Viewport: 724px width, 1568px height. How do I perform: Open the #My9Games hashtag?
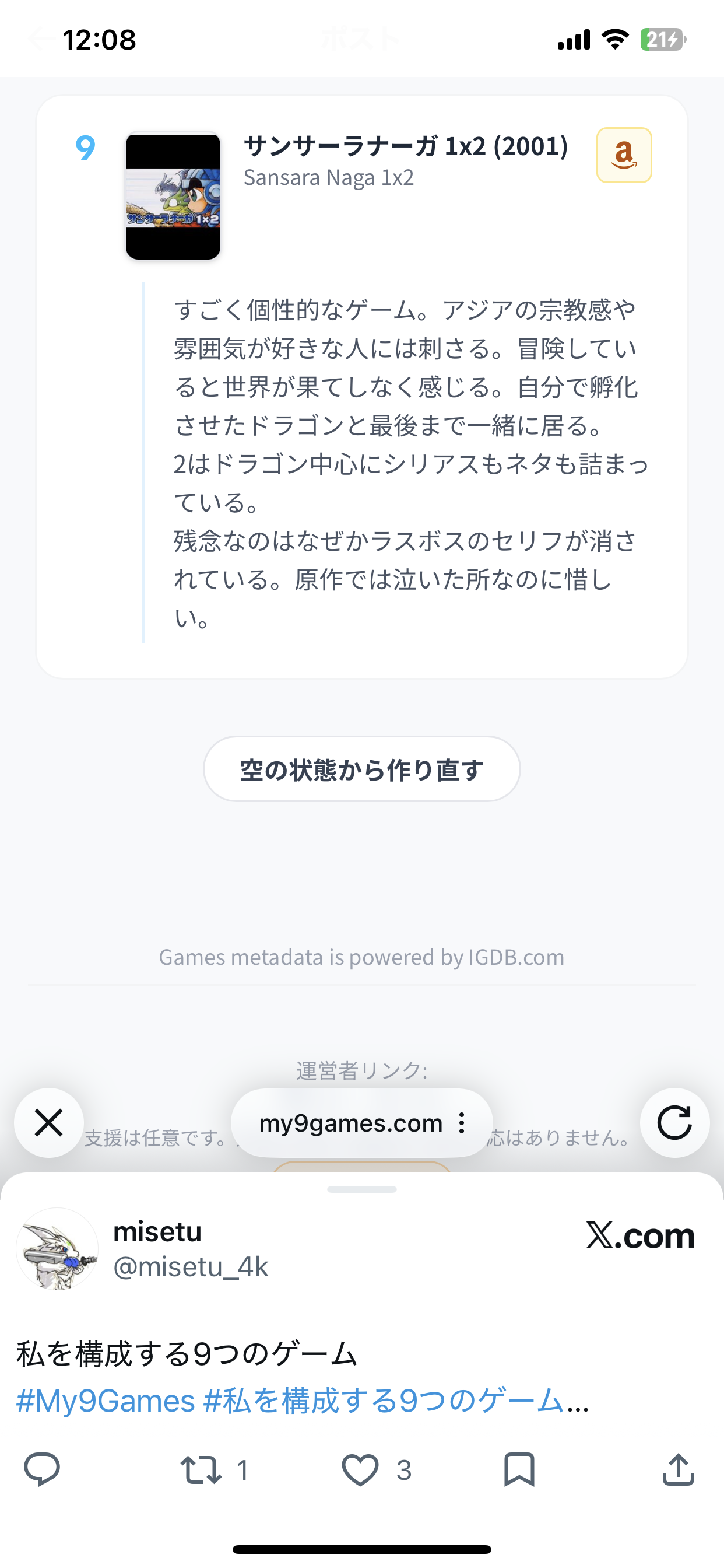point(106,1401)
